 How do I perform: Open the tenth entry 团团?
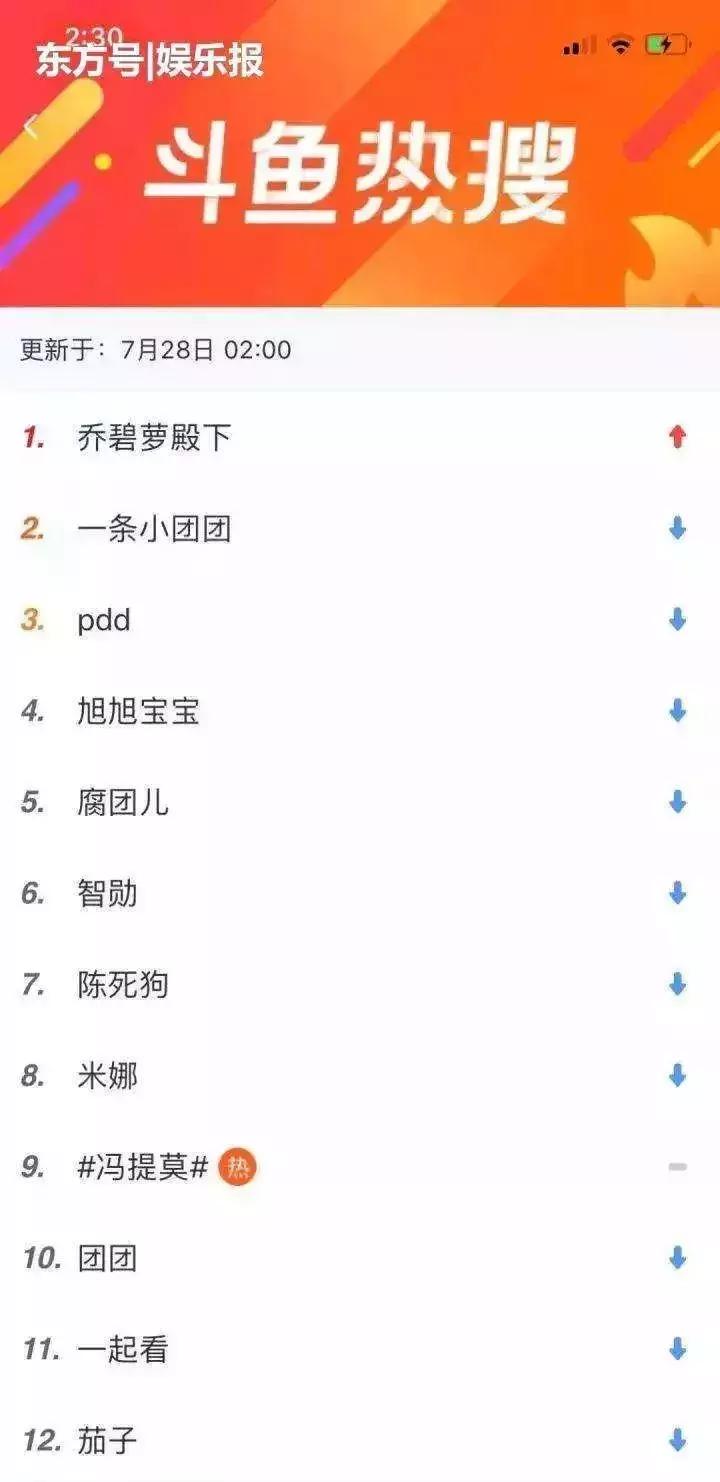pos(107,1258)
